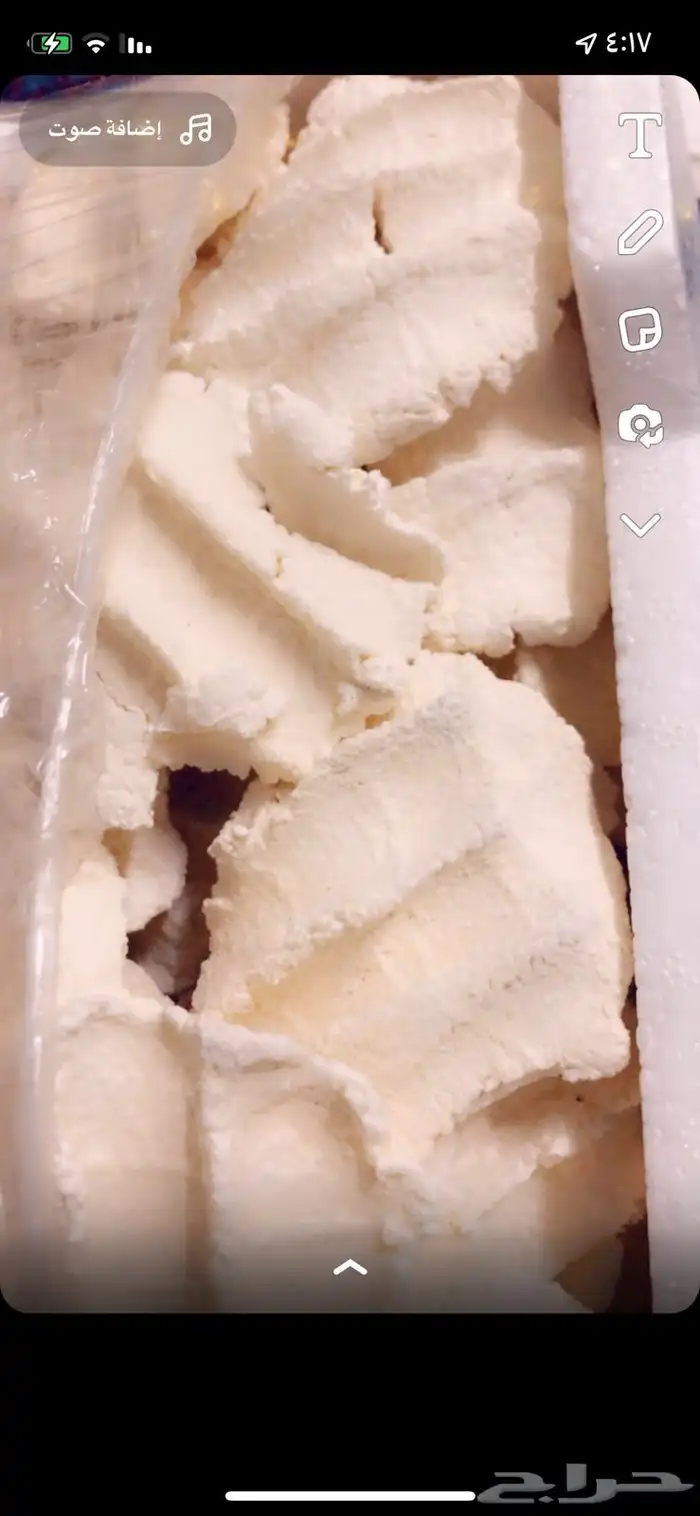Viewport: 700px width, 1516px height.
Task: Open the sticker picker
Action: (x=640, y=329)
